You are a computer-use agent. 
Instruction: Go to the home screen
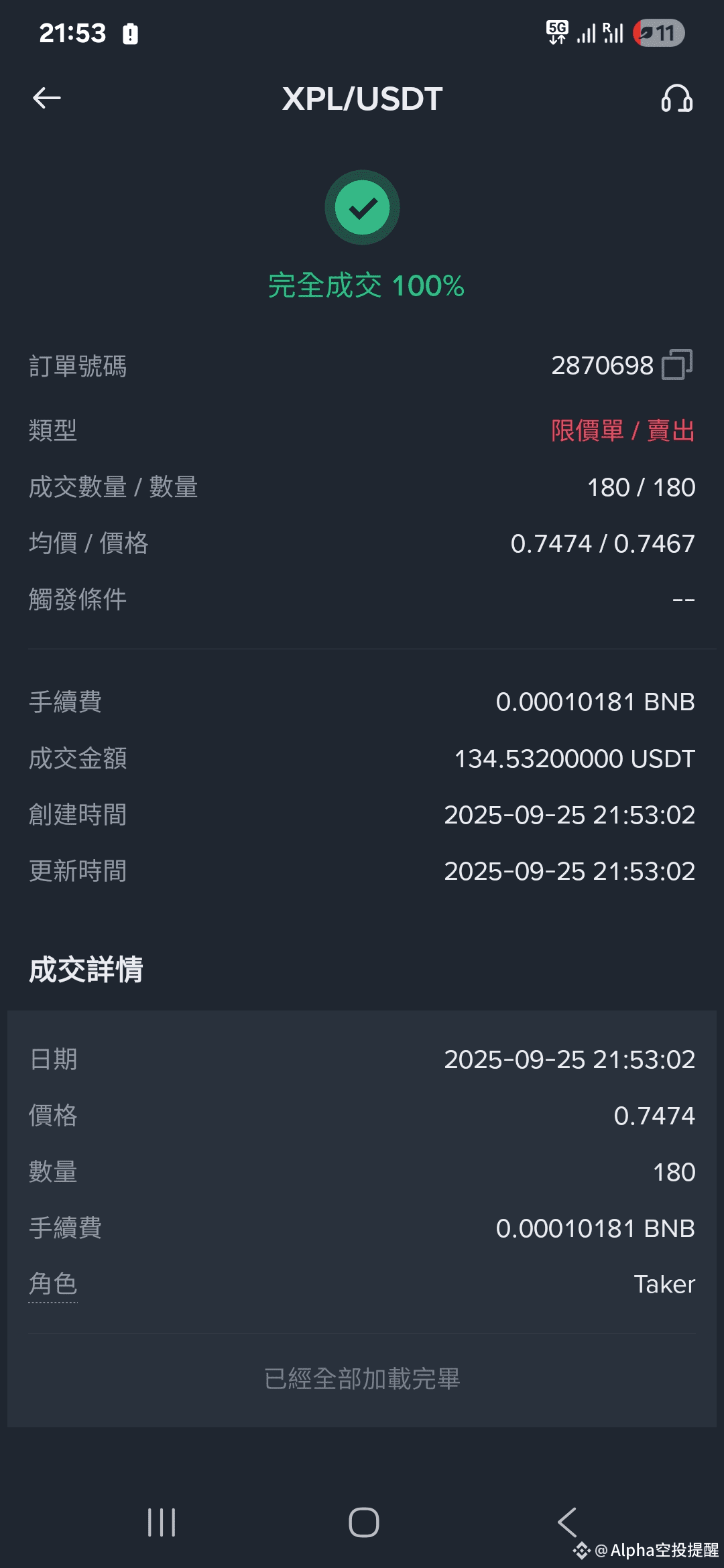(364, 1522)
